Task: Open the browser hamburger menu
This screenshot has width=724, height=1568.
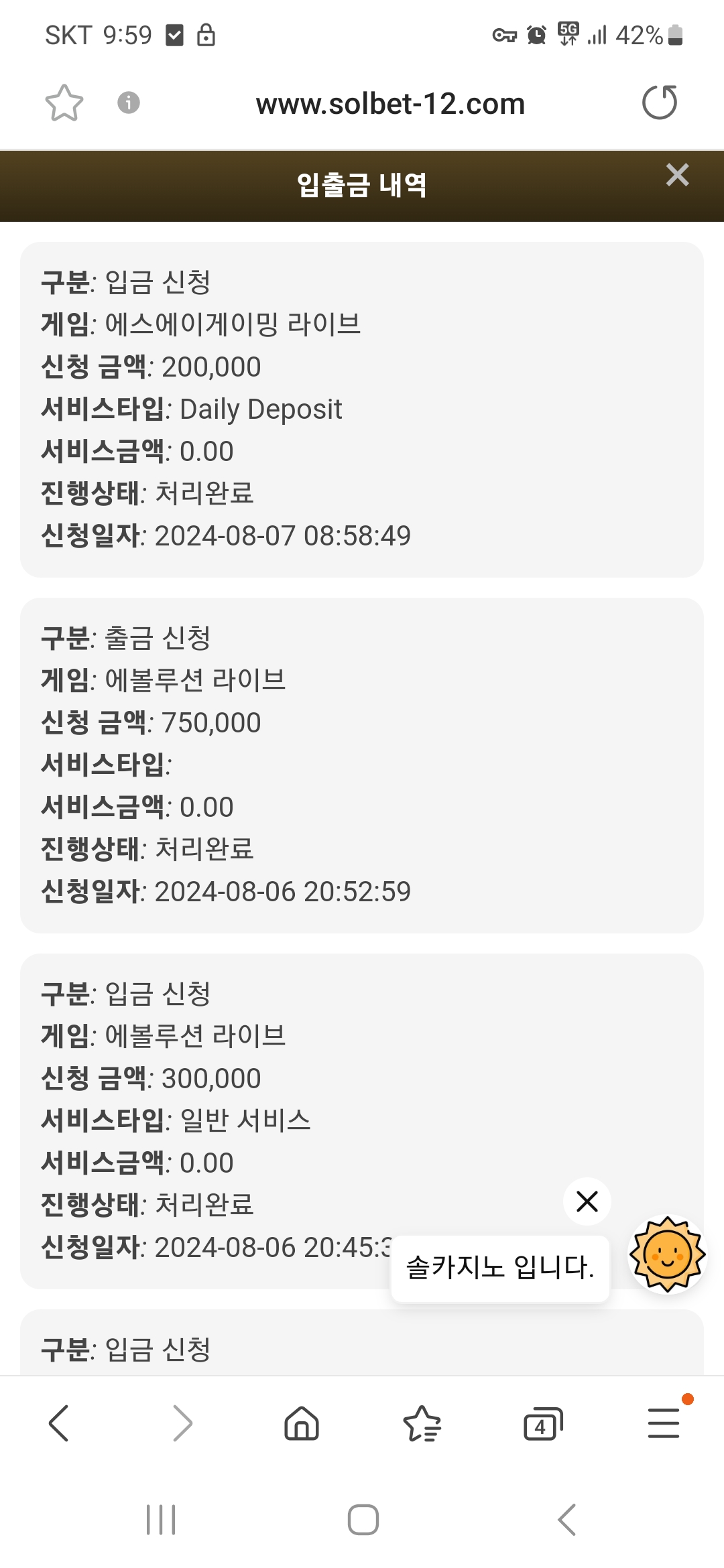Action: (x=664, y=1422)
